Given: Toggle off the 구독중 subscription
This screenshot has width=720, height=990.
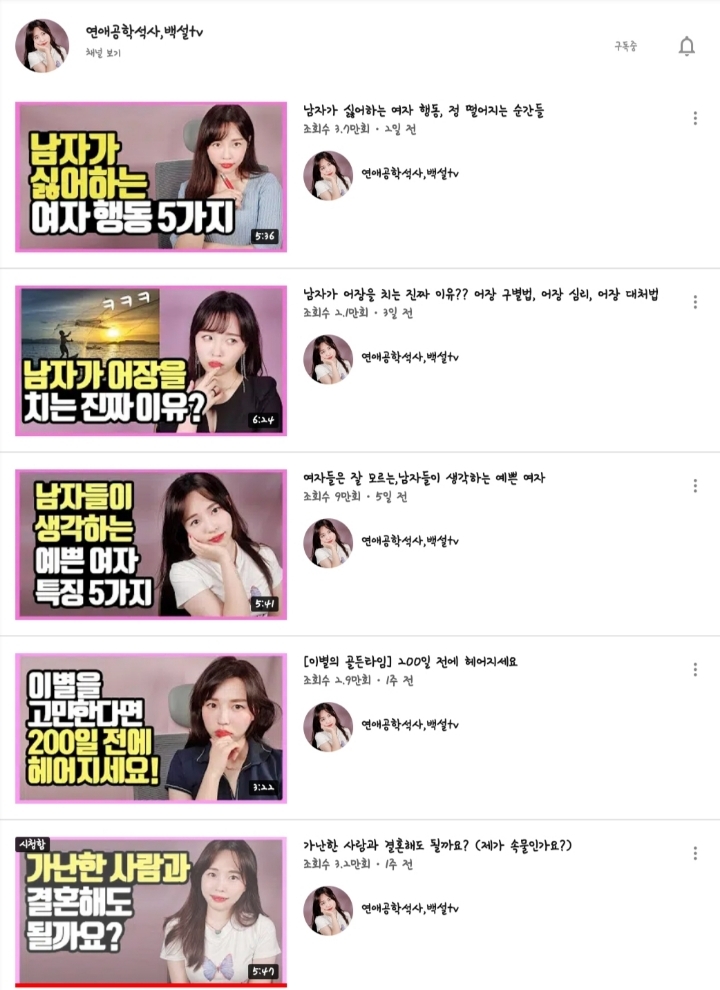Looking at the screenshot, I should pyautogui.click(x=624, y=44).
